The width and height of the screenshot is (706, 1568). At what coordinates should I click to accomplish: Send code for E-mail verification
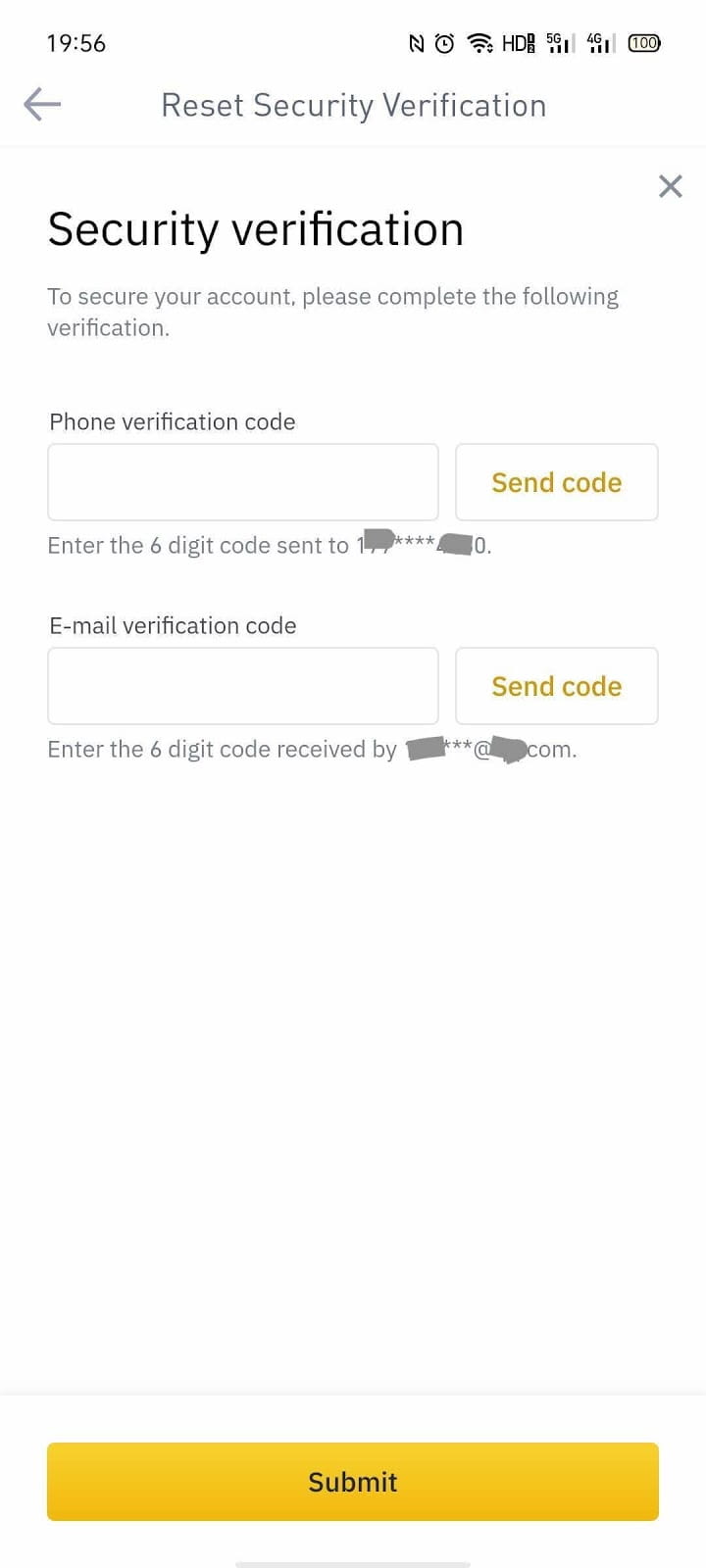click(557, 686)
